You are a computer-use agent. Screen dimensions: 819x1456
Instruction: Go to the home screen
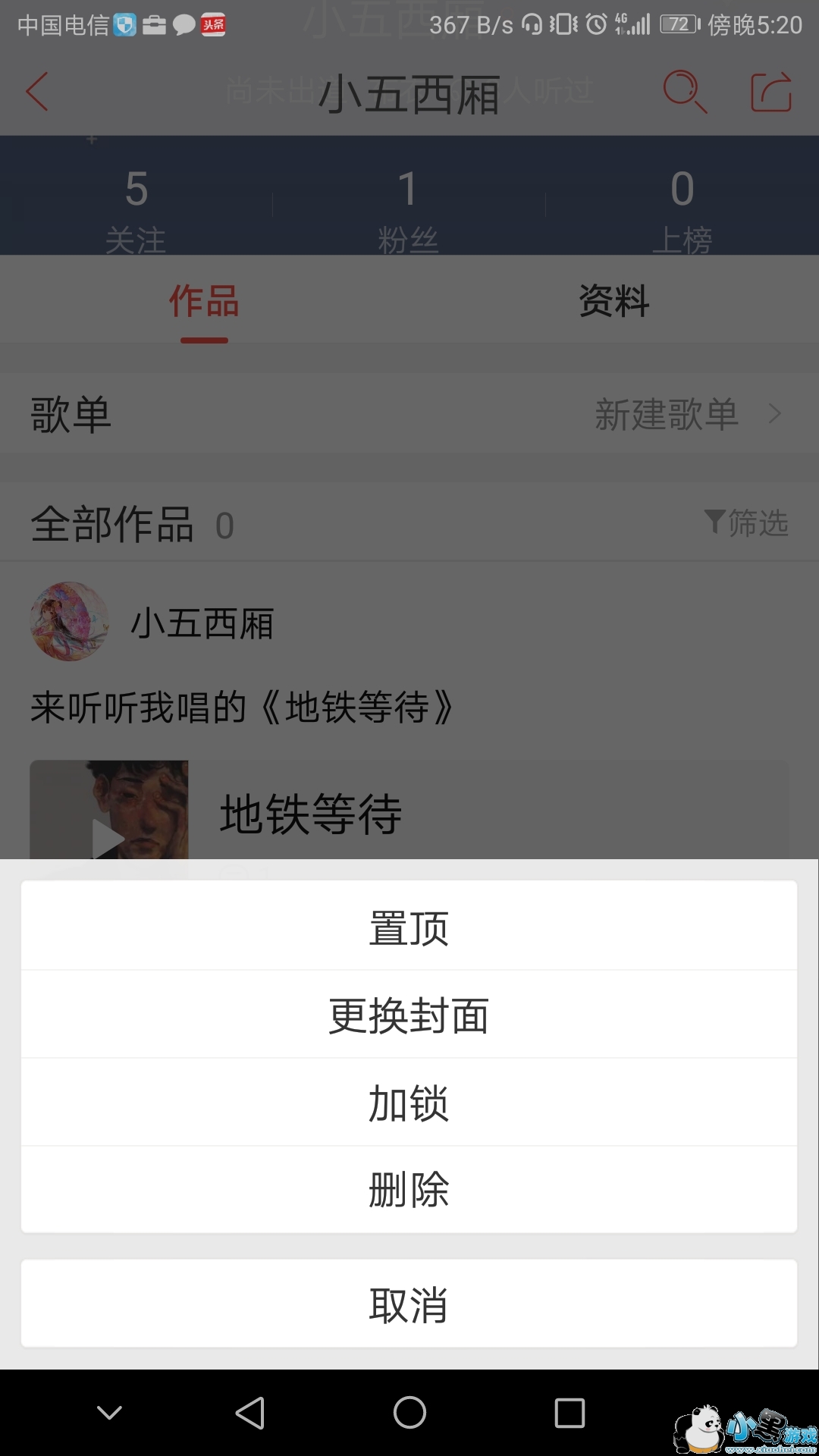[409, 1413]
